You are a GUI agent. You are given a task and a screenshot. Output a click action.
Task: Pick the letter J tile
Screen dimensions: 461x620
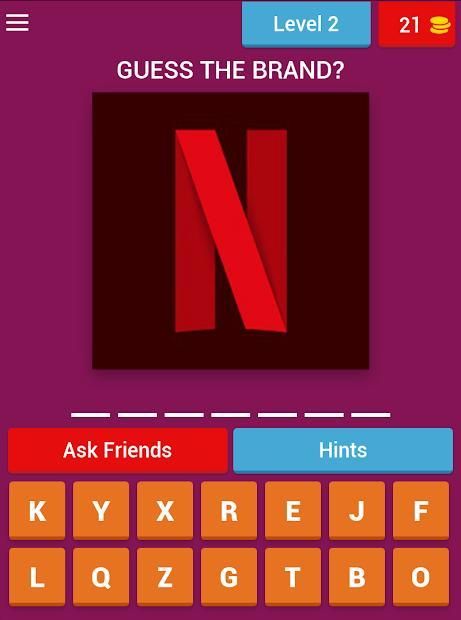[357, 510]
